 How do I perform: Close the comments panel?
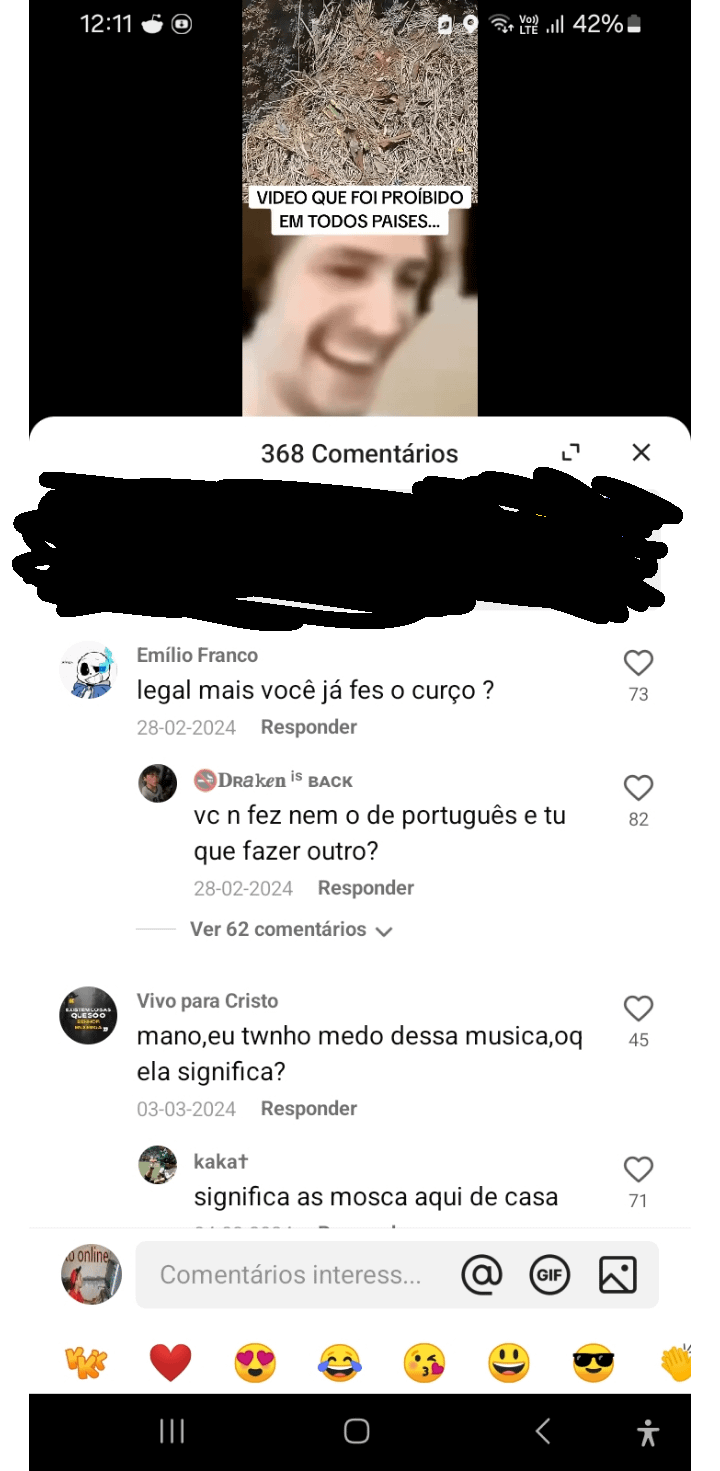(641, 452)
